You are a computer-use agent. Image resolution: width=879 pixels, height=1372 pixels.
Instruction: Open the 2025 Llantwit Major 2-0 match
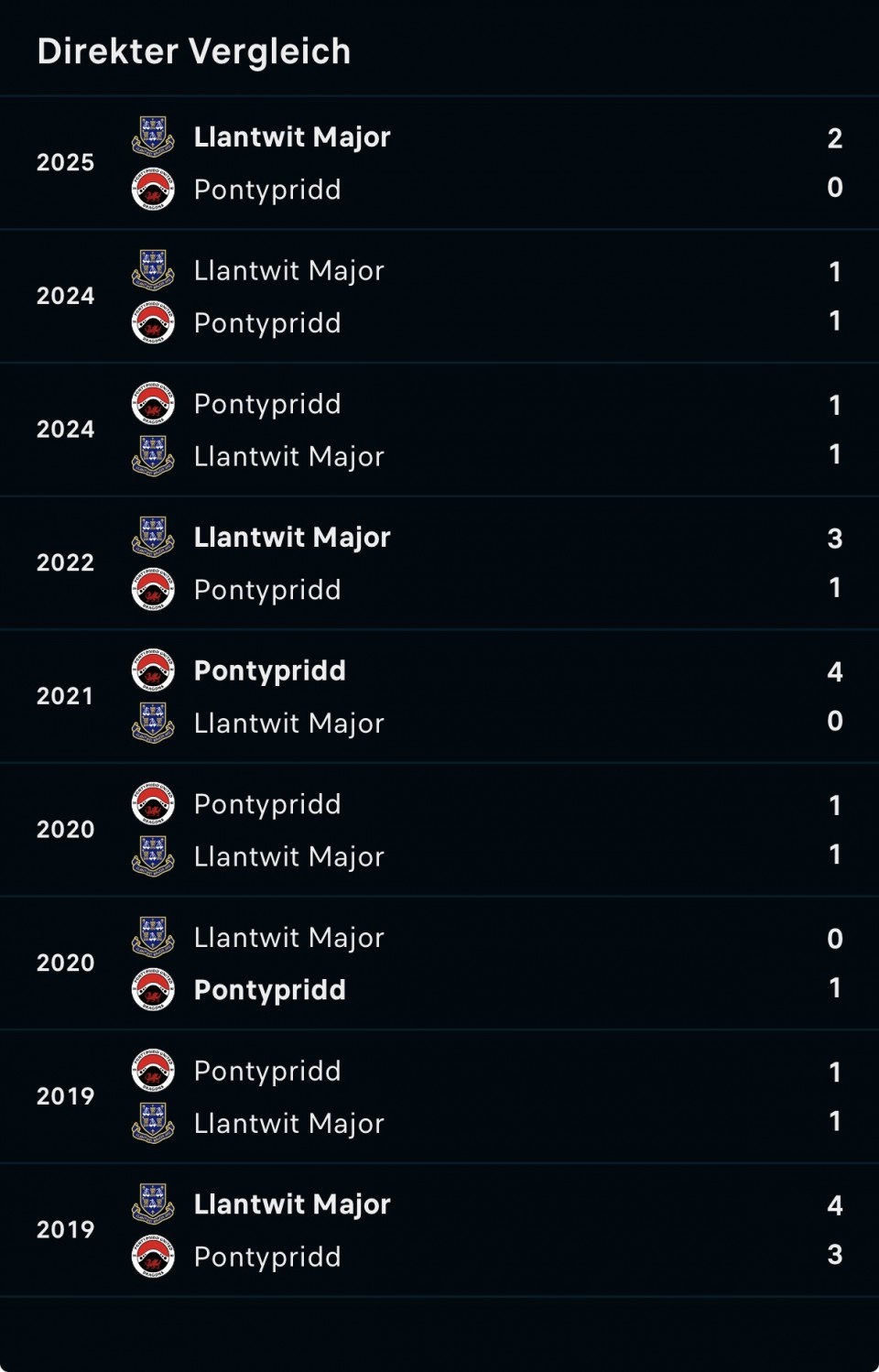(x=439, y=163)
